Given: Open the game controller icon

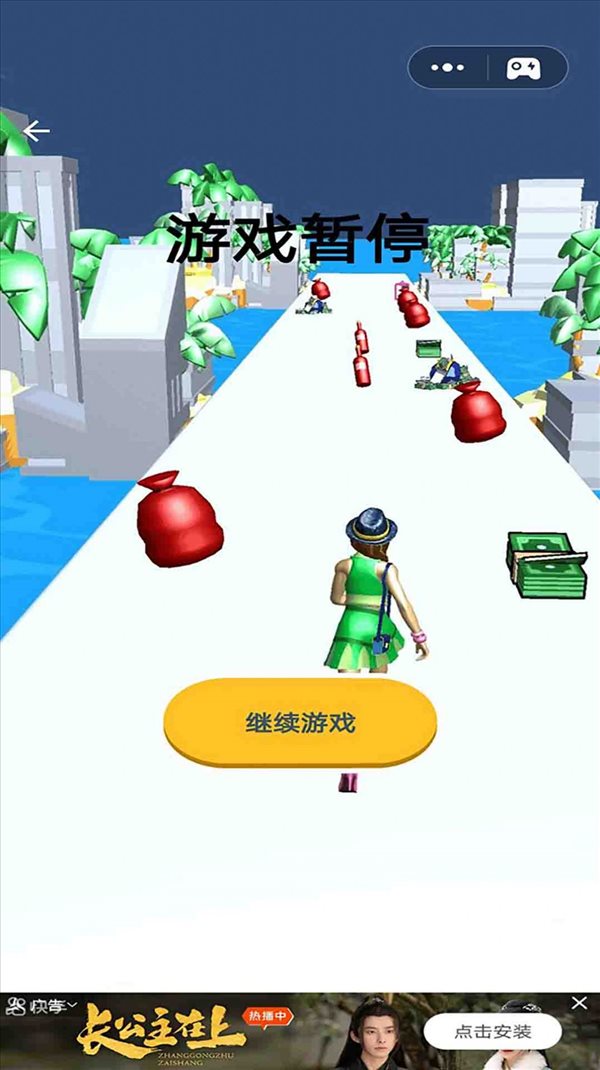Looking at the screenshot, I should pyautogui.click(x=523, y=68).
